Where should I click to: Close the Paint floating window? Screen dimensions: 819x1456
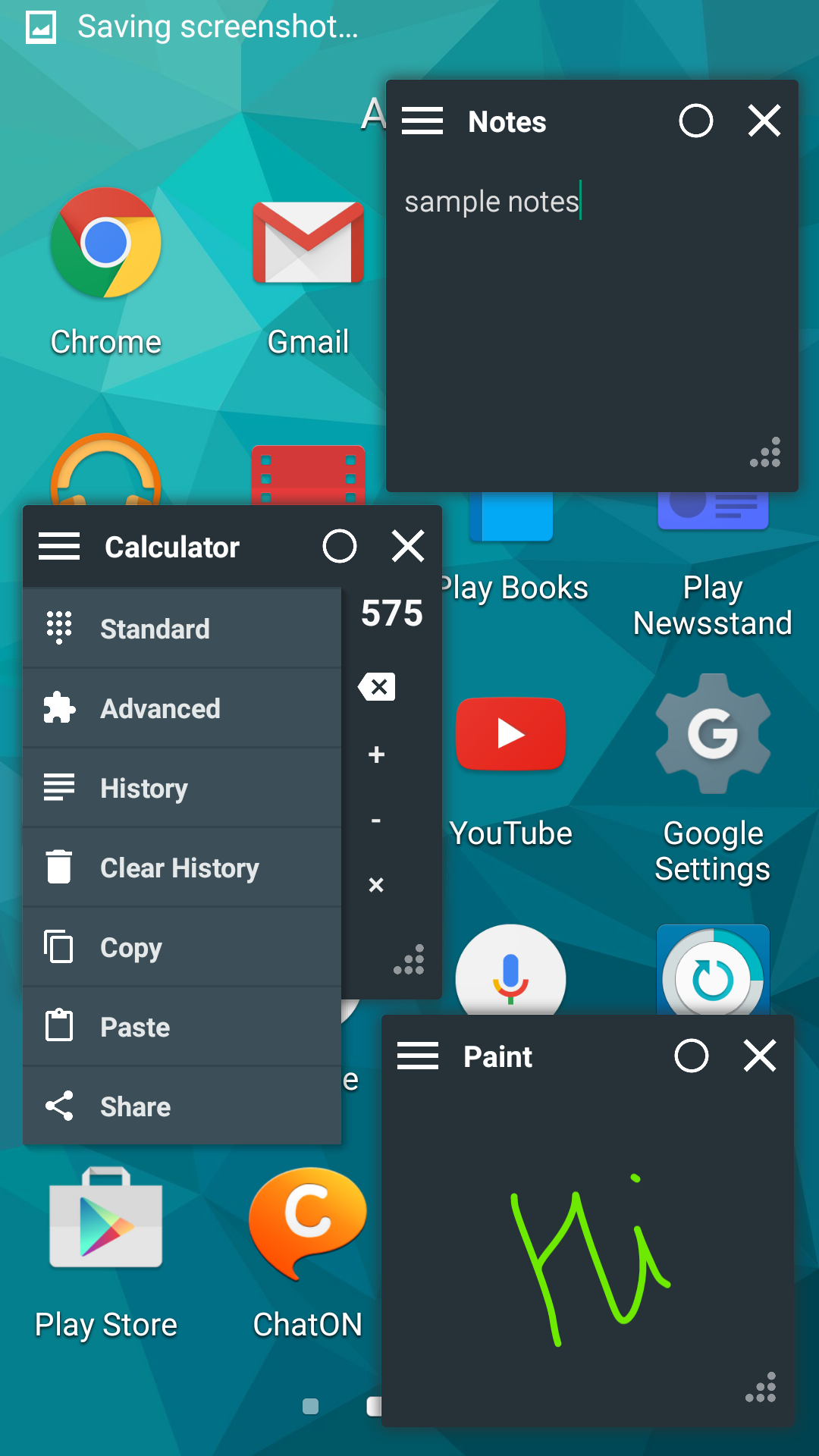(x=760, y=1056)
